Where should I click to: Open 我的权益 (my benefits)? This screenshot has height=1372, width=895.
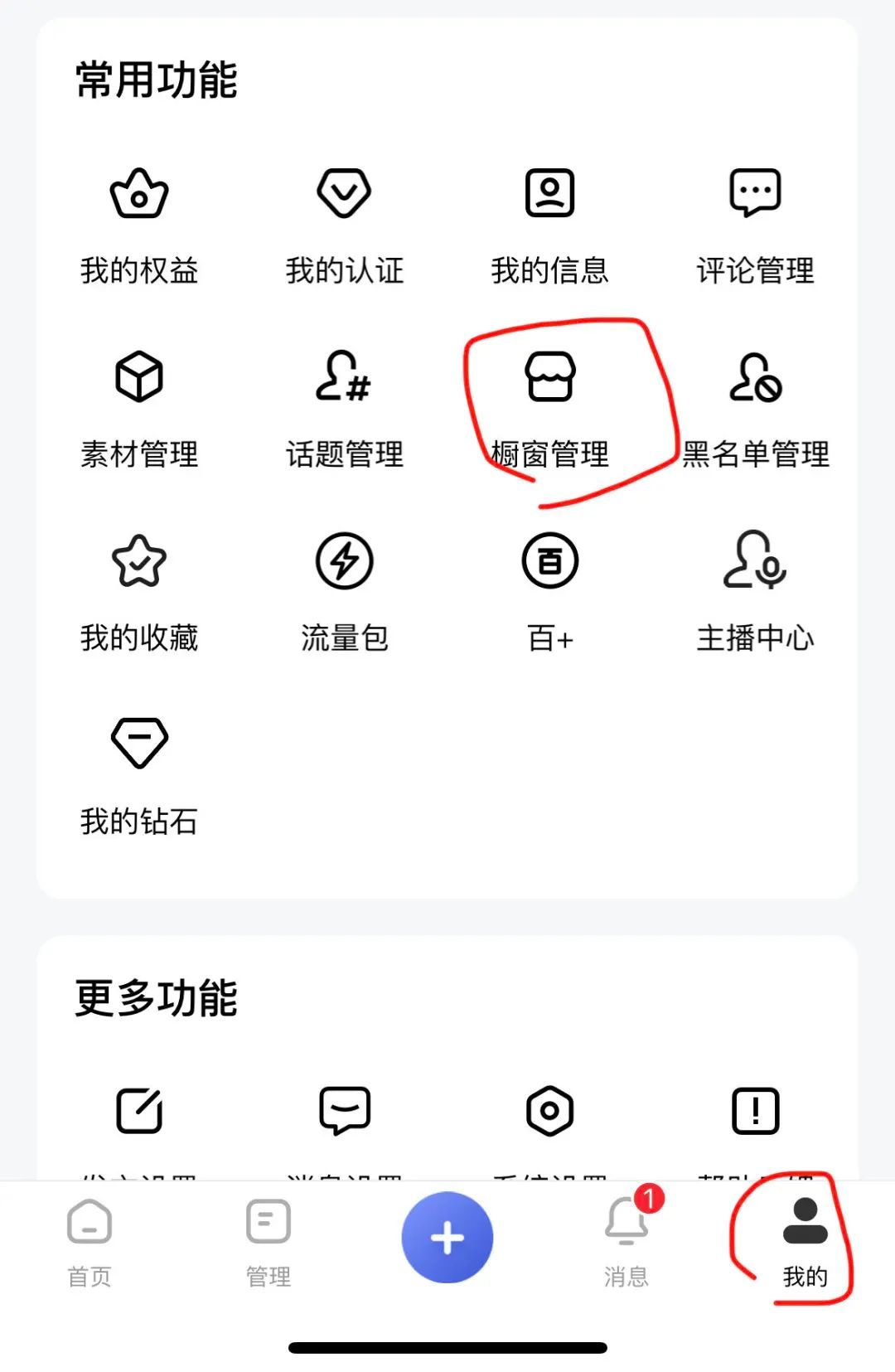(x=139, y=224)
